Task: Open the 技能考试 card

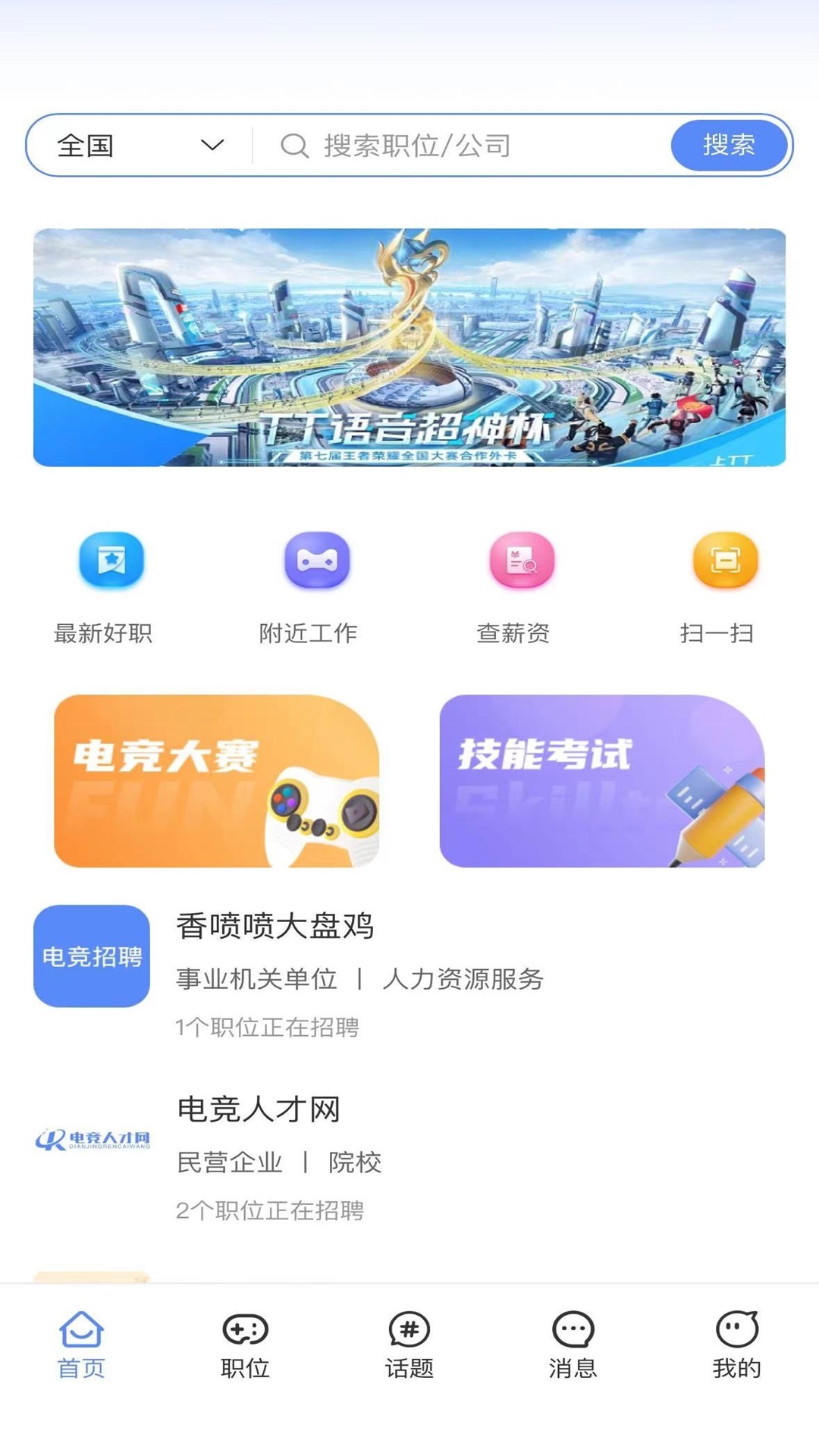Action: pos(602,781)
